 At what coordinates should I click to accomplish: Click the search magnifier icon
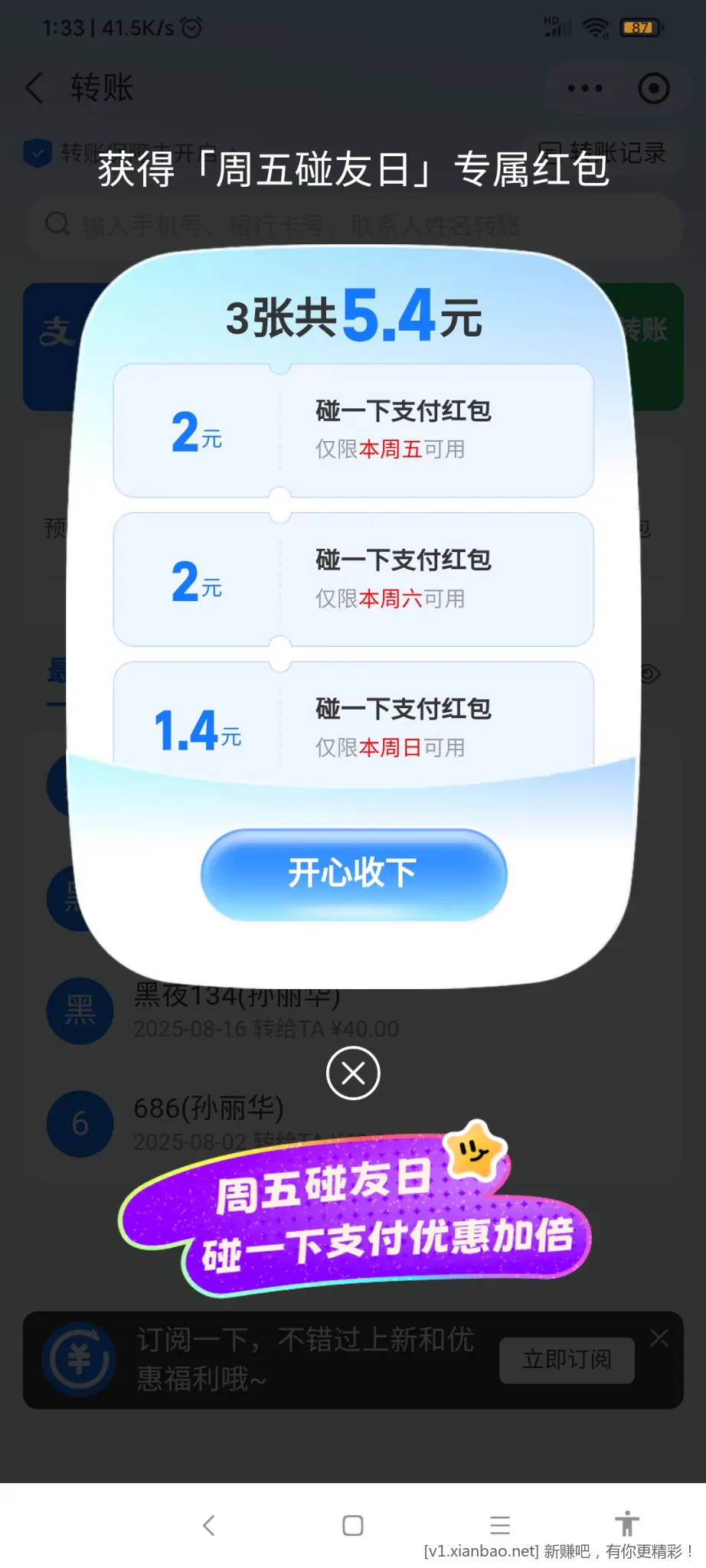[57, 224]
